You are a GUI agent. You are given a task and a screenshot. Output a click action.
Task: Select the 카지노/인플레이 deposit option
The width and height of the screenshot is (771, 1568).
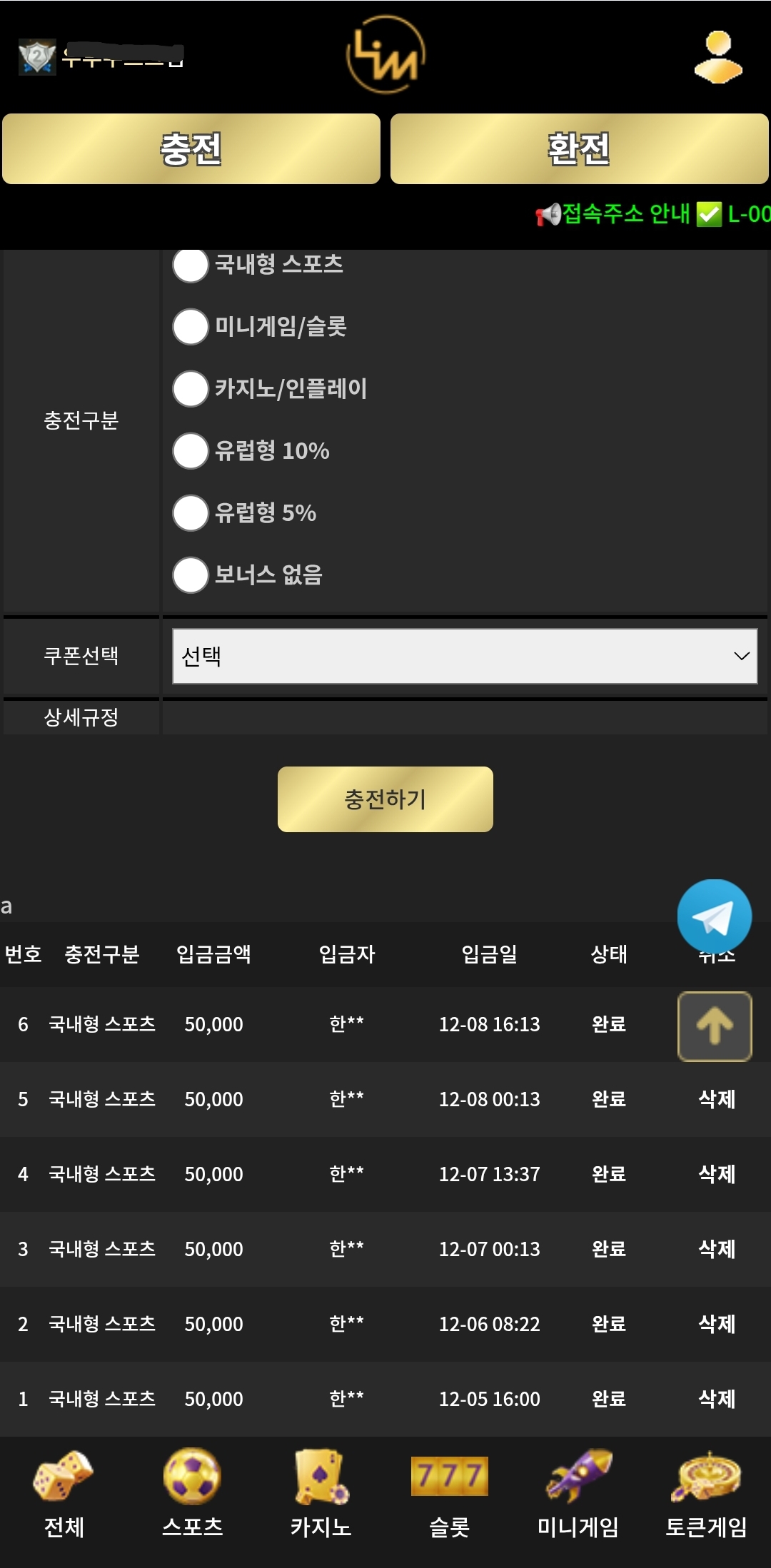coord(190,390)
